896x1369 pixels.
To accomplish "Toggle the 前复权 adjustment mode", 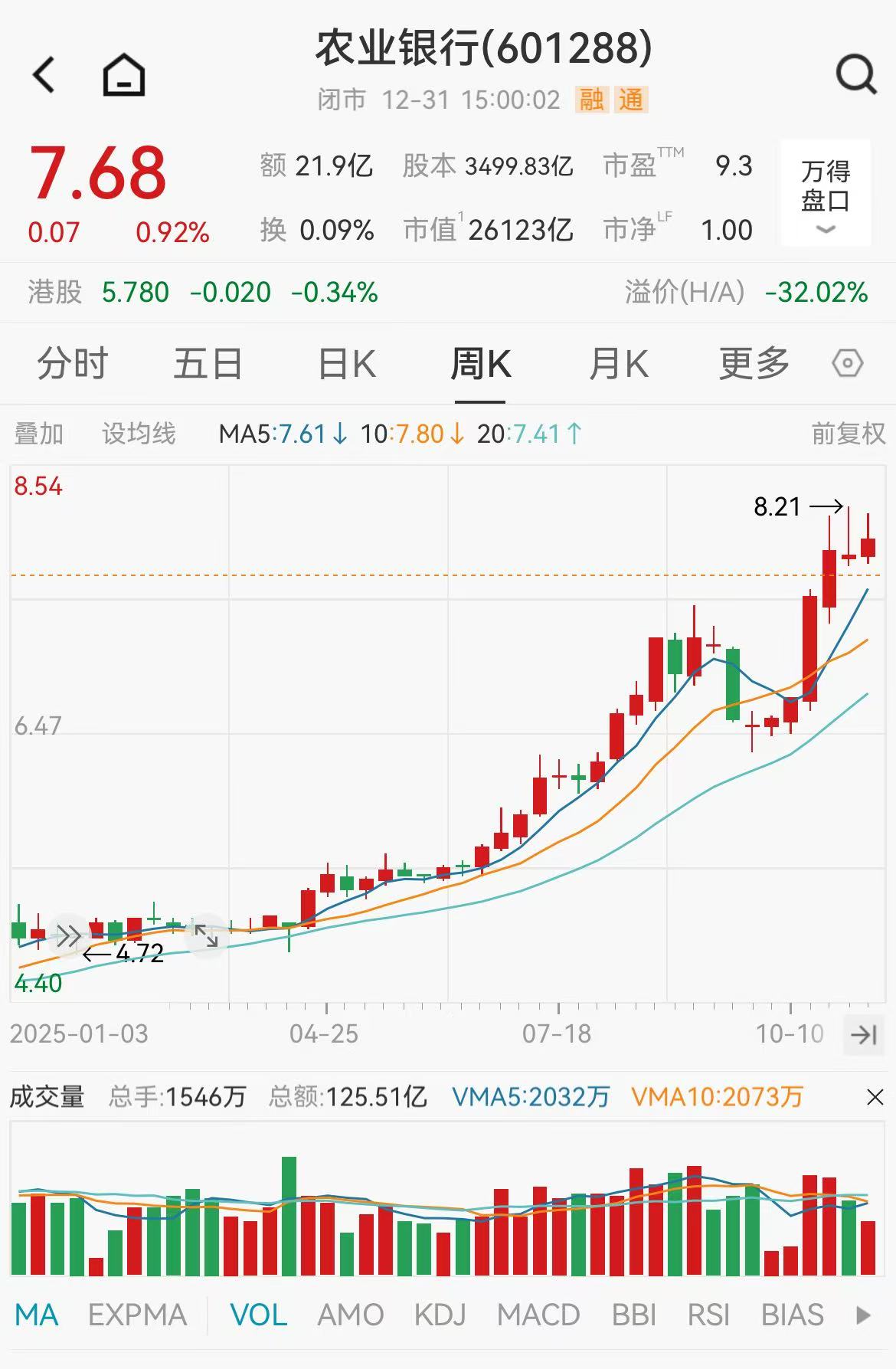I will coord(848,433).
